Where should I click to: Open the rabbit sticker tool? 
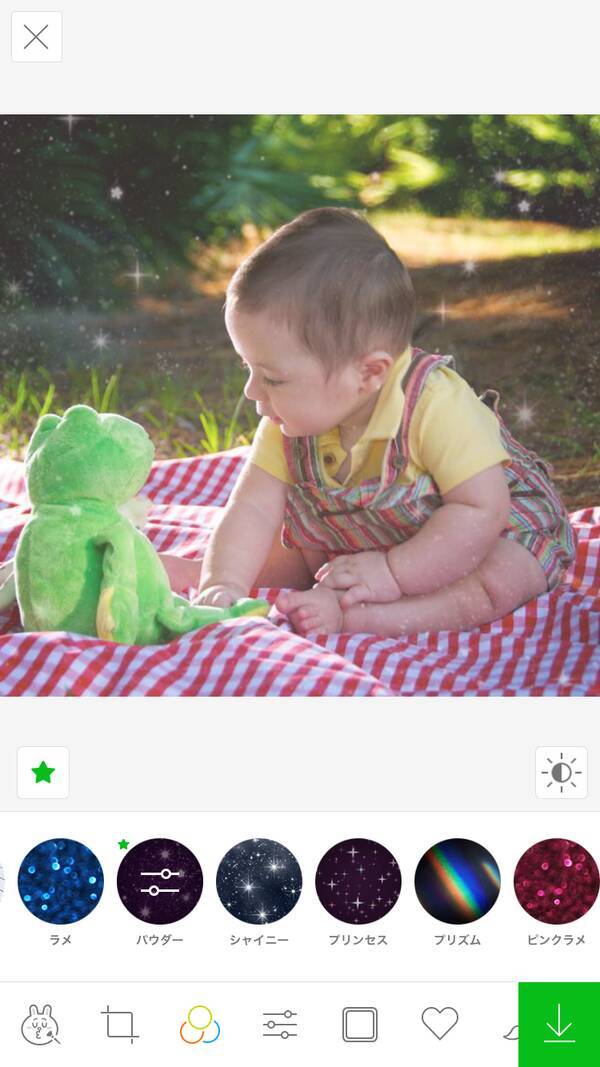[40, 1025]
